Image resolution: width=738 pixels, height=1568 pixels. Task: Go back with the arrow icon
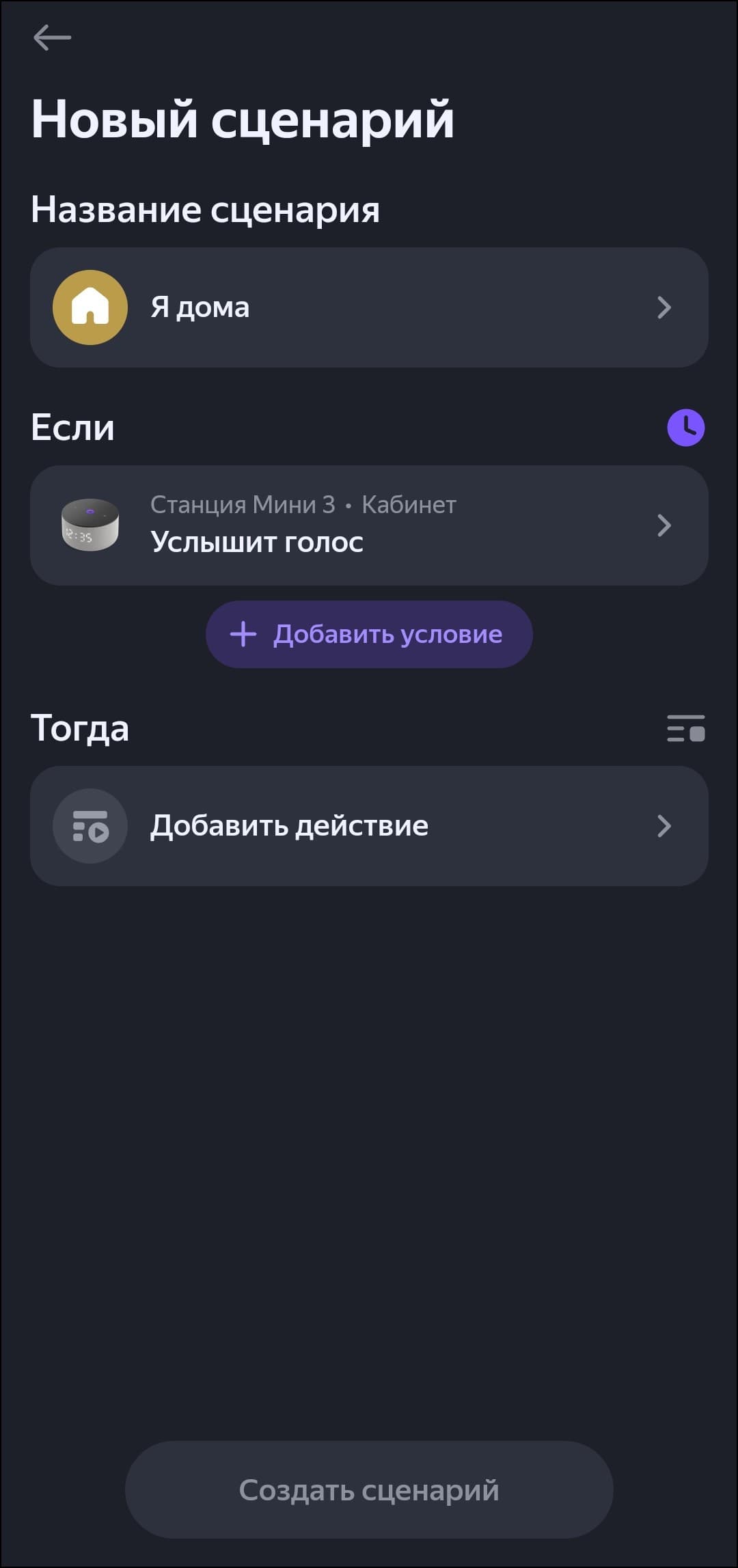coord(52,38)
